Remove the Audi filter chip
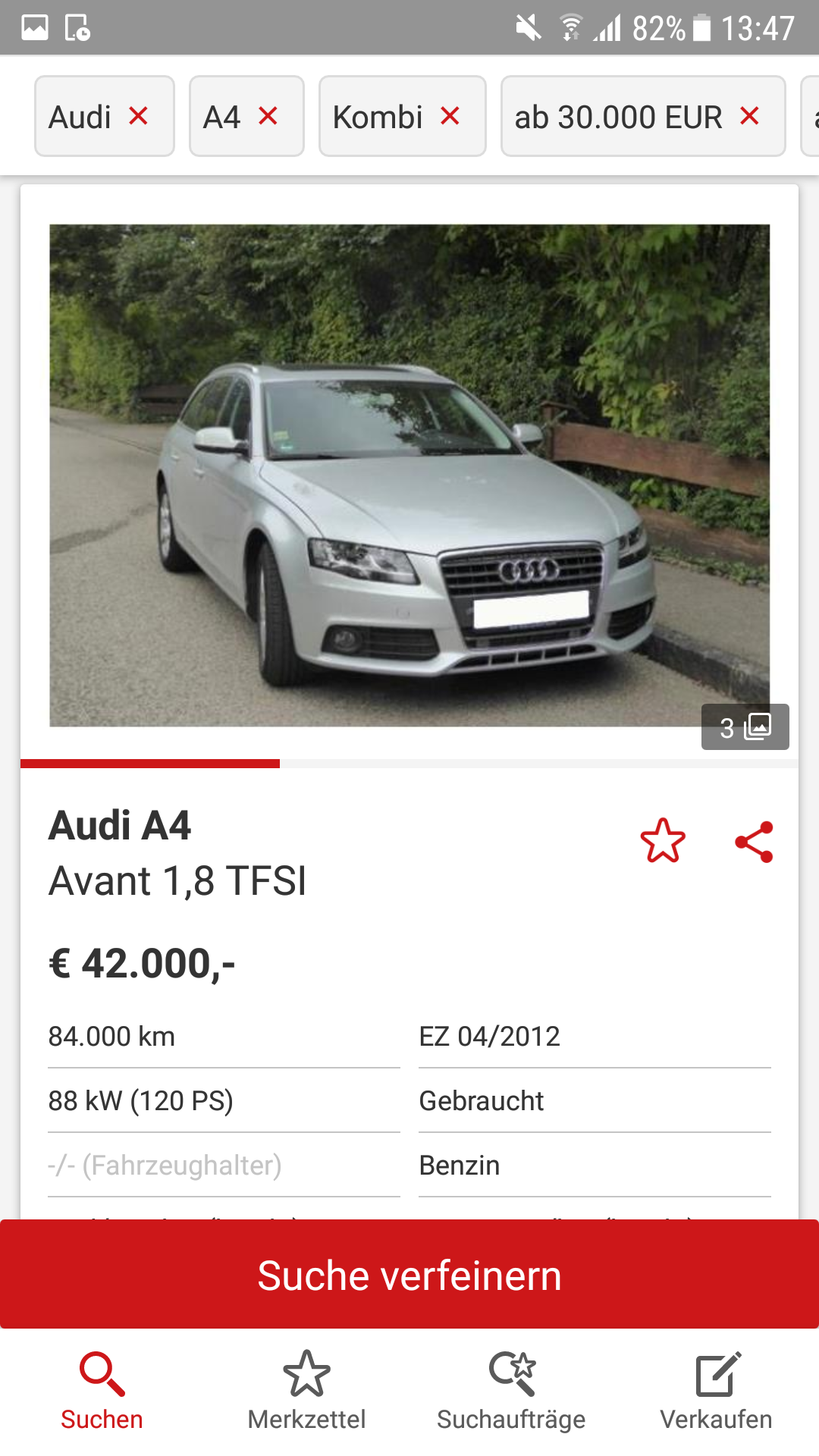Screen dimensions: 819x1456 click(x=138, y=116)
